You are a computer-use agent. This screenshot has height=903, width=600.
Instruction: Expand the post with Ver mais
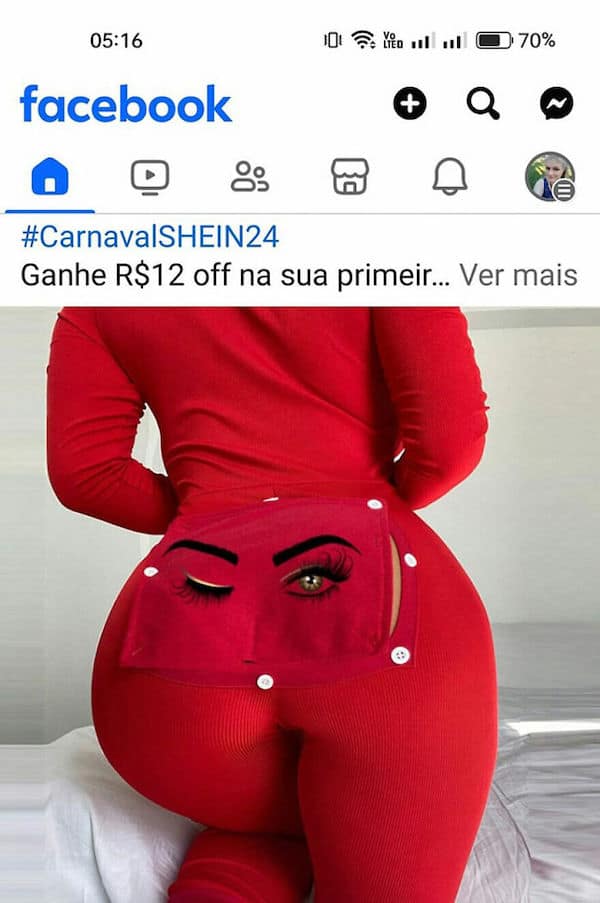click(x=518, y=274)
